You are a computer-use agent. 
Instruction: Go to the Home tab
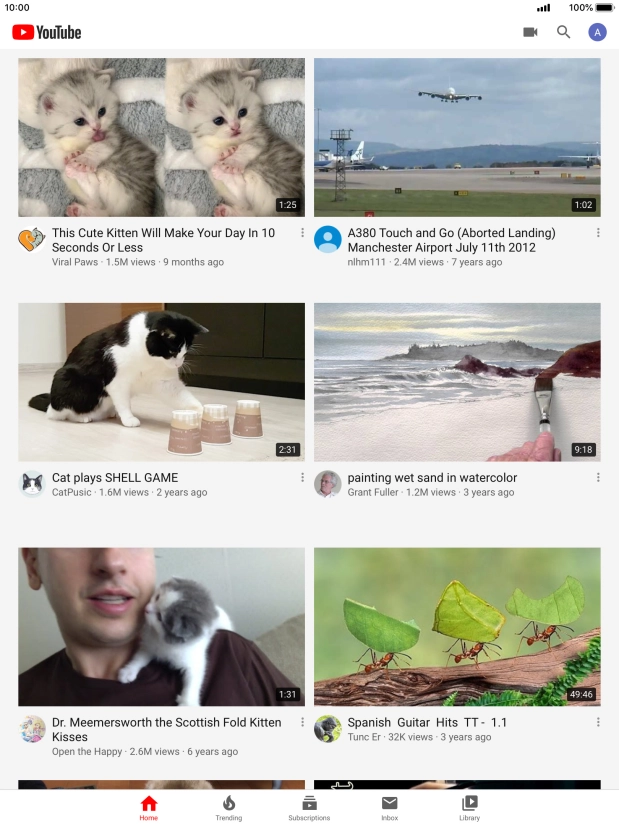[149, 807]
